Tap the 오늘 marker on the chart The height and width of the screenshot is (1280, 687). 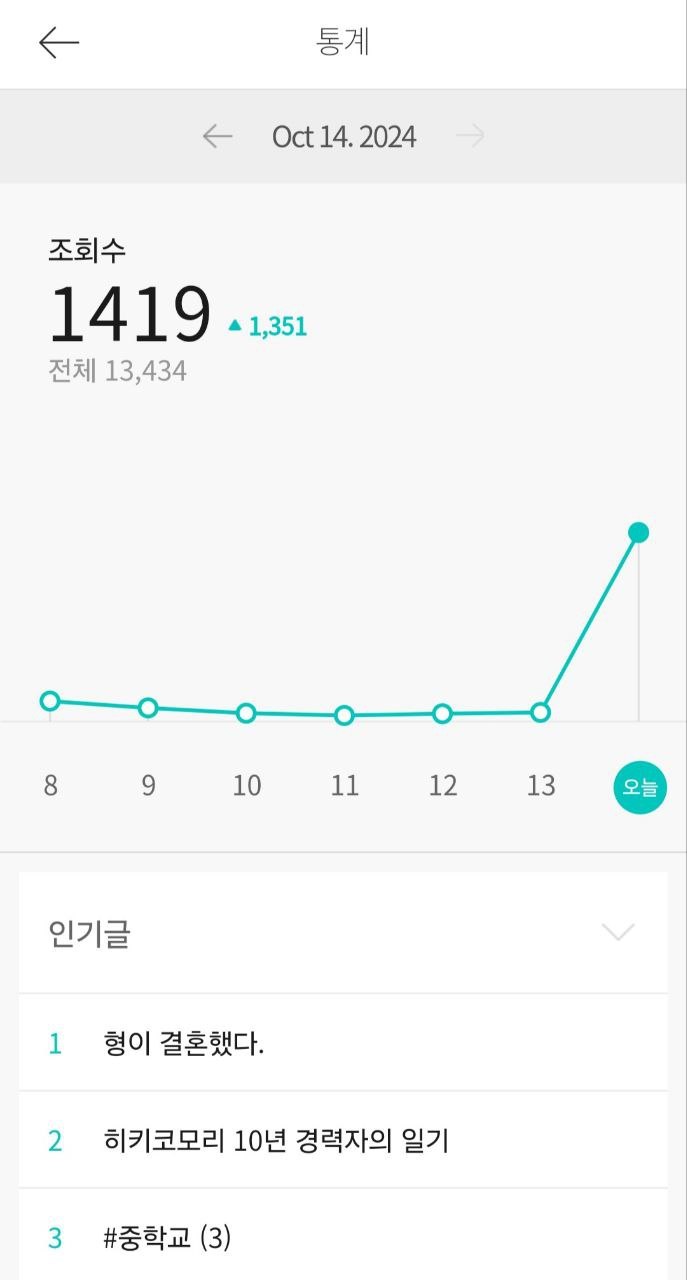pyautogui.click(x=639, y=787)
